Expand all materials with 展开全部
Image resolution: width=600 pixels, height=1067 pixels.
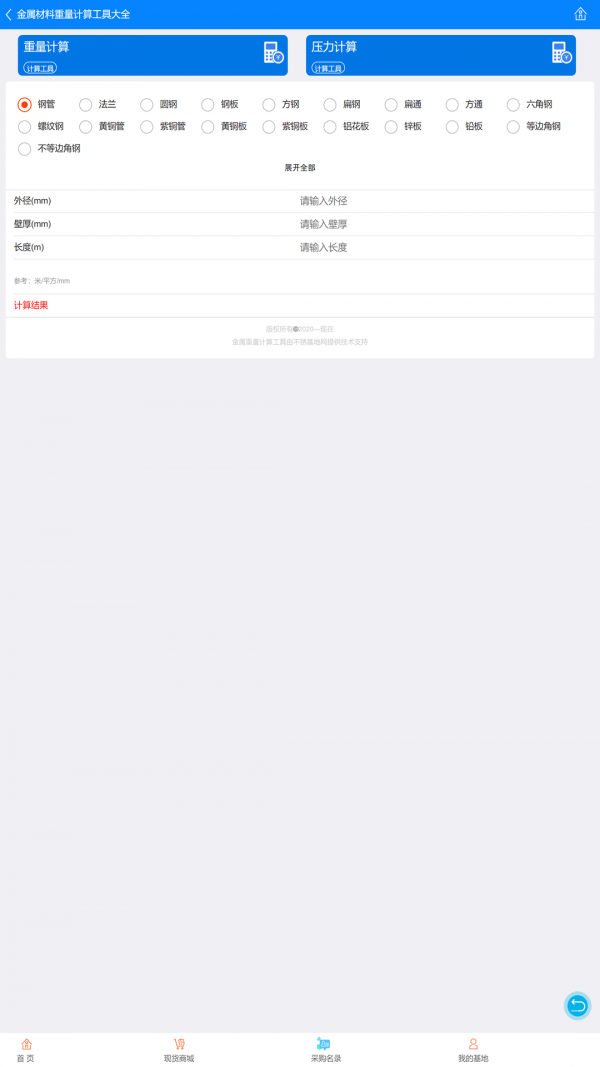pos(300,168)
